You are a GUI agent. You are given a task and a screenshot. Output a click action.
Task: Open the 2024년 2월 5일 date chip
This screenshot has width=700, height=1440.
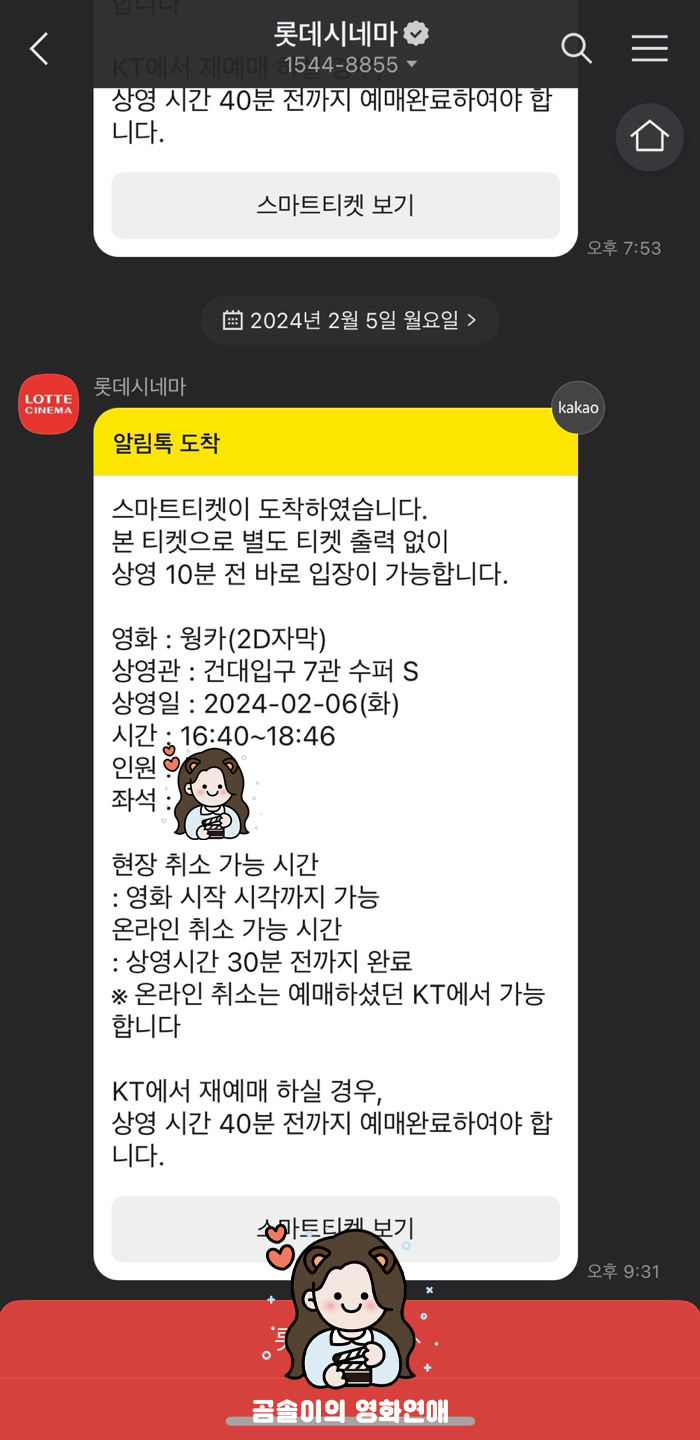click(x=350, y=320)
